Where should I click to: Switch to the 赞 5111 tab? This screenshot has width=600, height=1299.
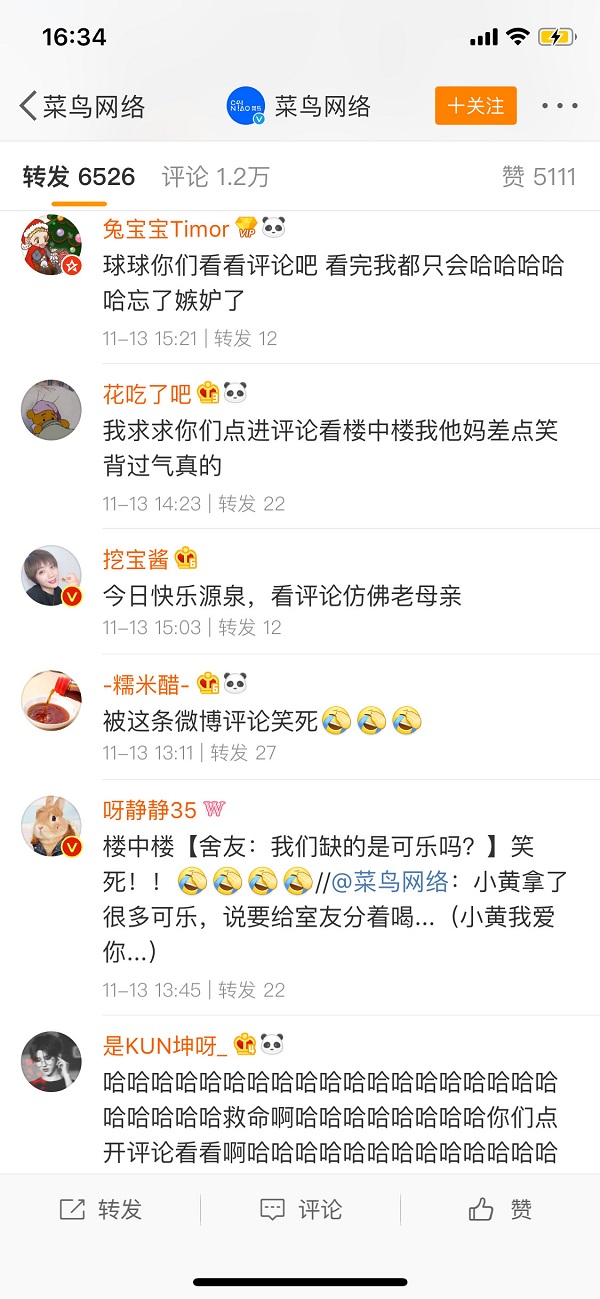538,177
